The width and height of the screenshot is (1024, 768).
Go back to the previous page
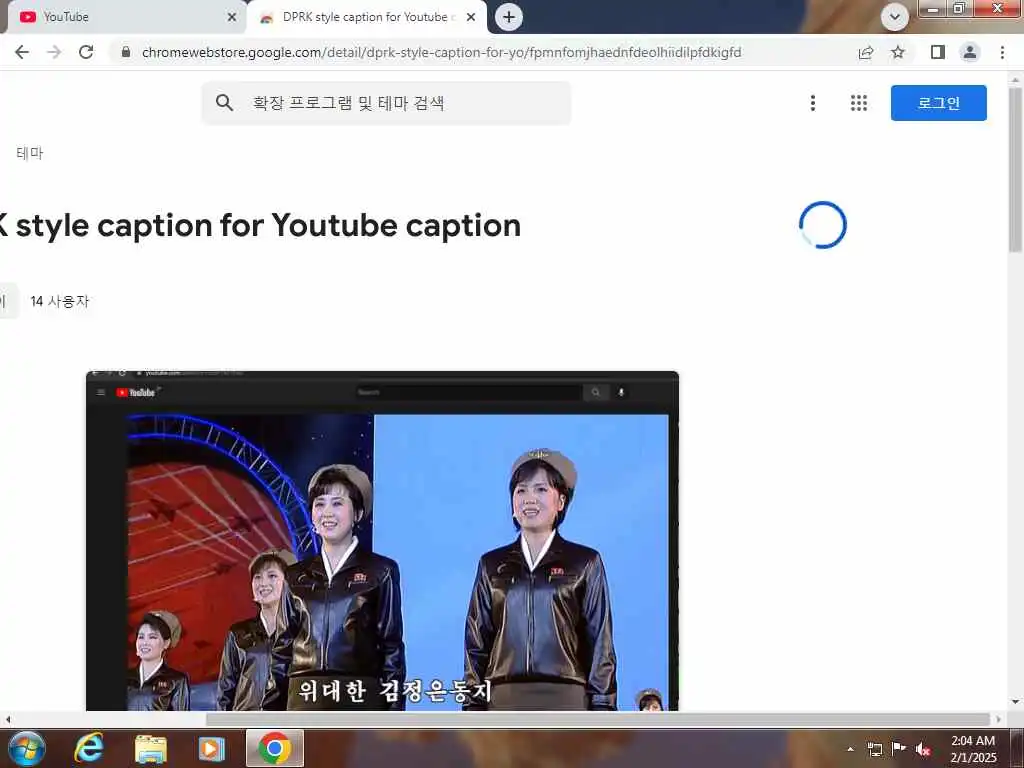22,52
